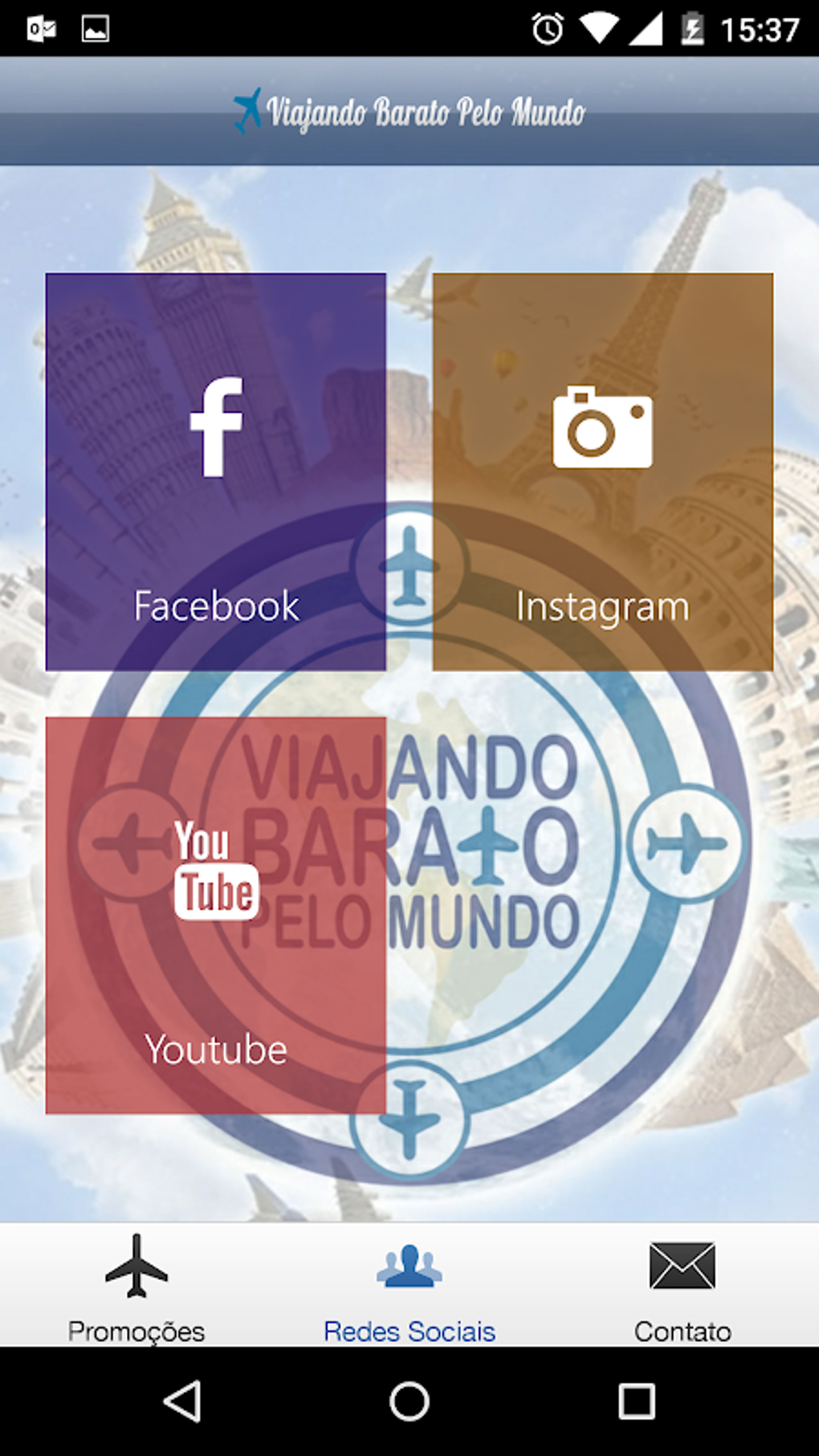The height and width of the screenshot is (1456, 819).
Task: Open the Instagram tile
Action: (x=602, y=471)
